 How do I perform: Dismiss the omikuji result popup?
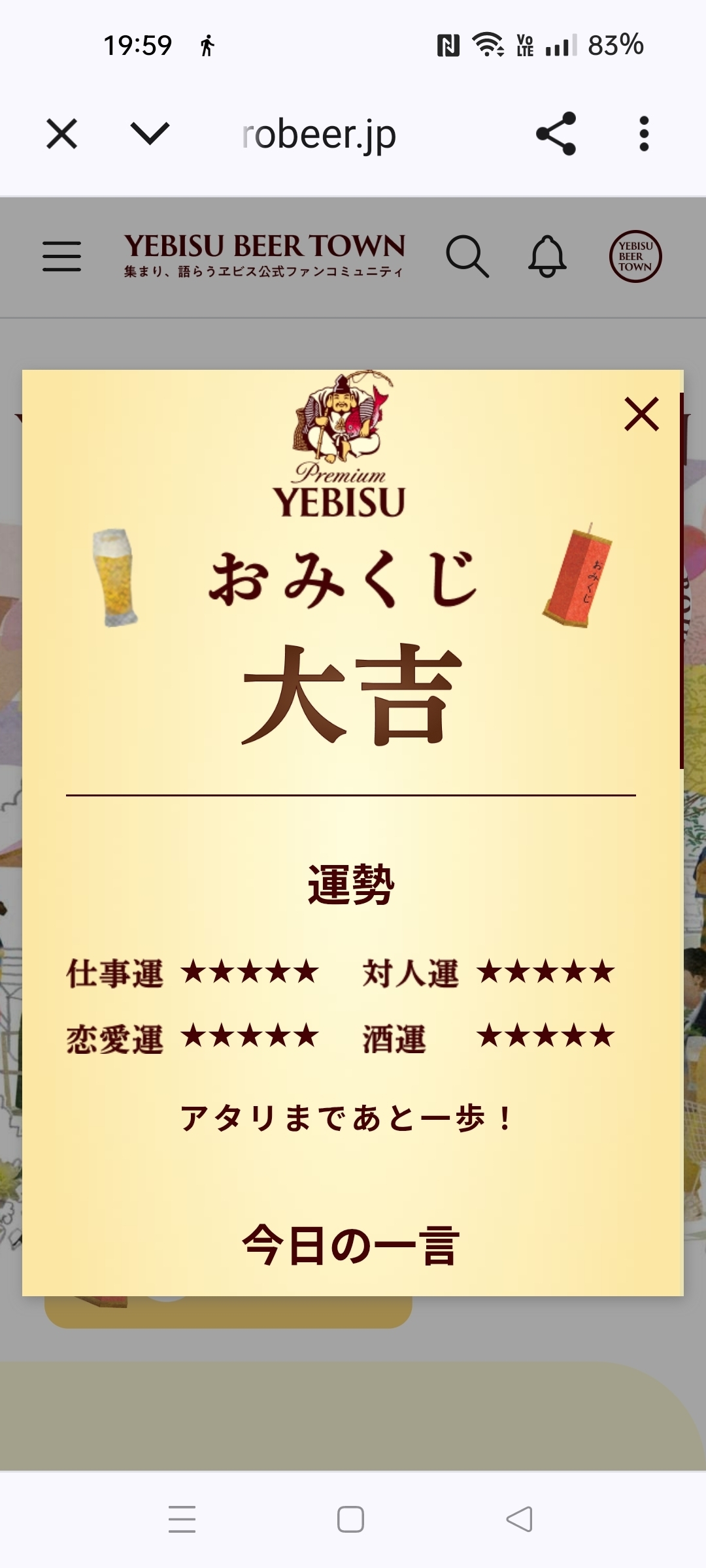point(641,414)
